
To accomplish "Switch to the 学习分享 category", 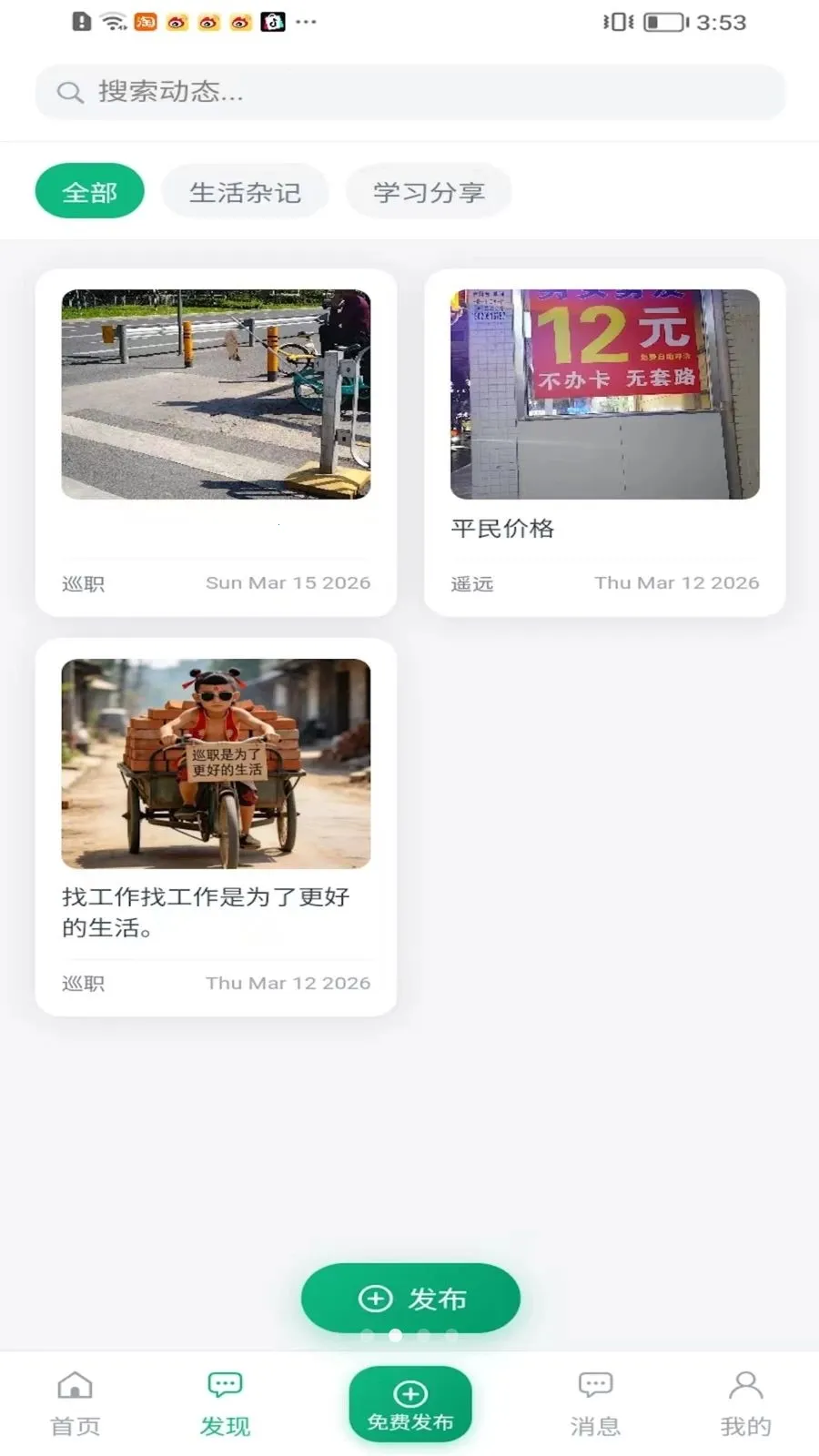I will (429, 191).
